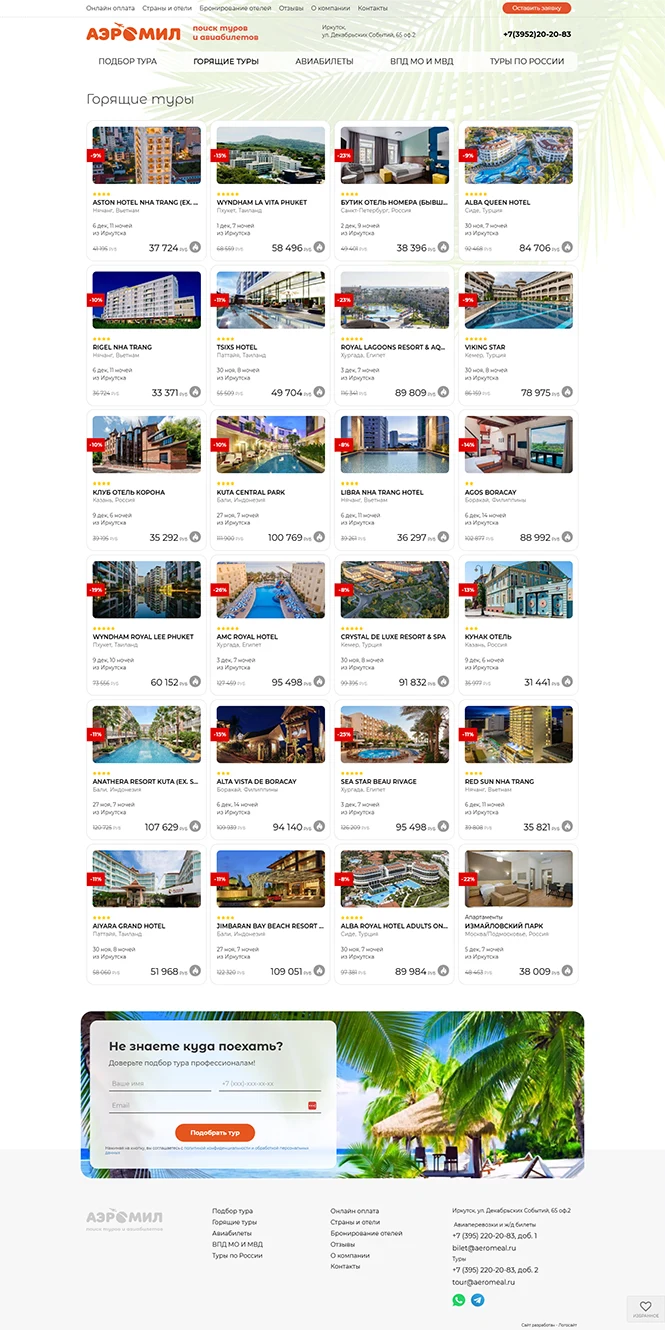Image resolution: width=665 pixels, height=1330 pixels.
Task: Switch to the "Авиабилеты" tab
Action: pyautogui.click(x=324, y=62)
